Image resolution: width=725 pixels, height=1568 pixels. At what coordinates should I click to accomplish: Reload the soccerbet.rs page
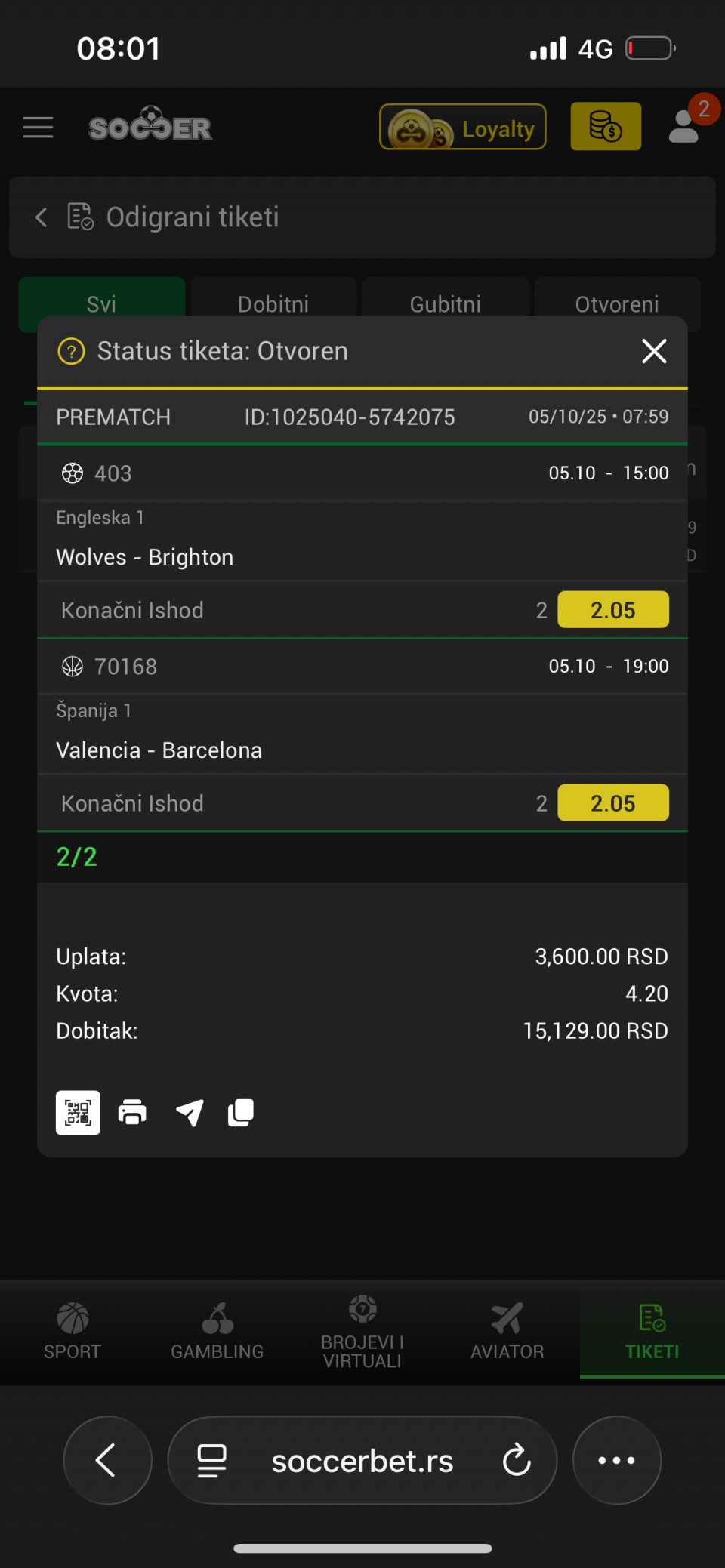click(x=517, y=1460)
